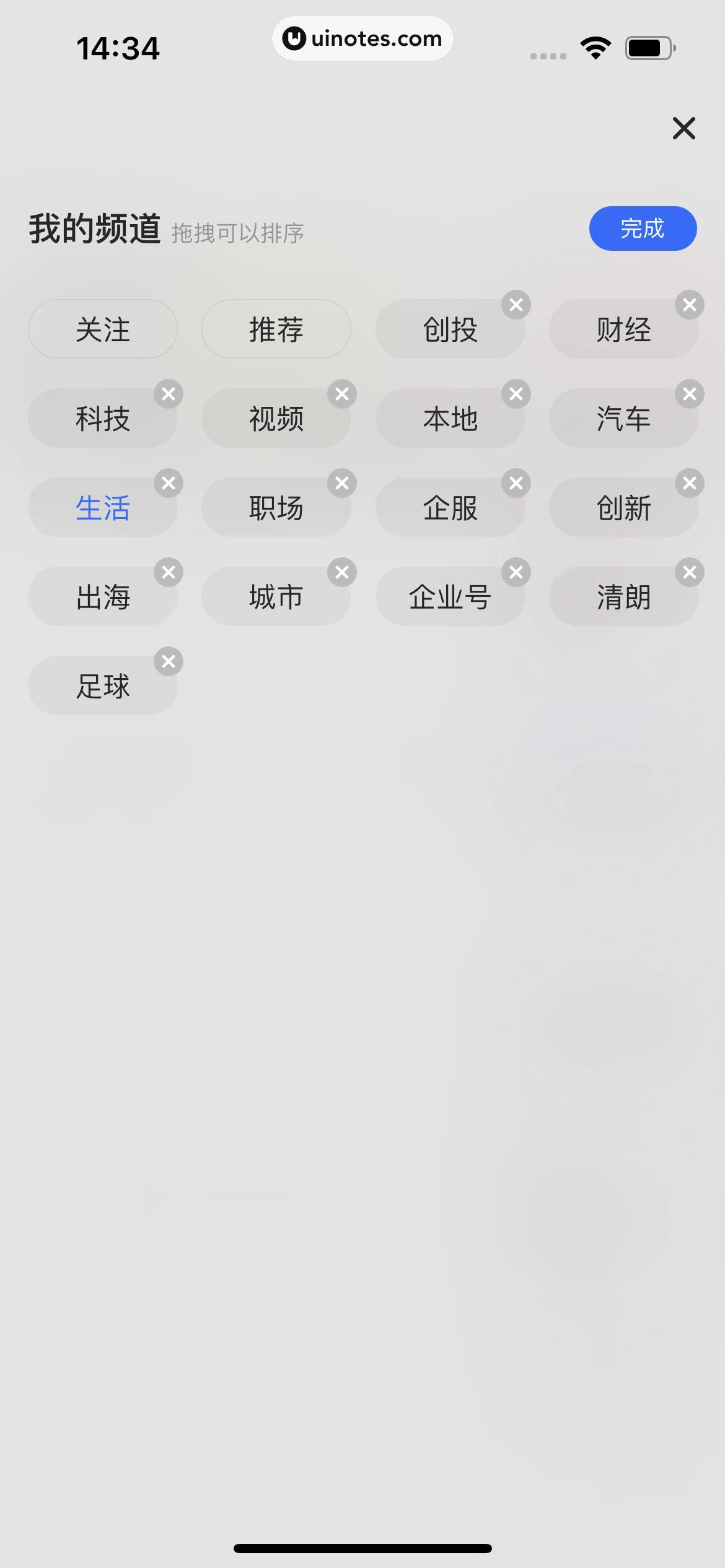Switch to the 推荐 channel
This screenshot has height=1568, width=725.
tap(276, 329)
